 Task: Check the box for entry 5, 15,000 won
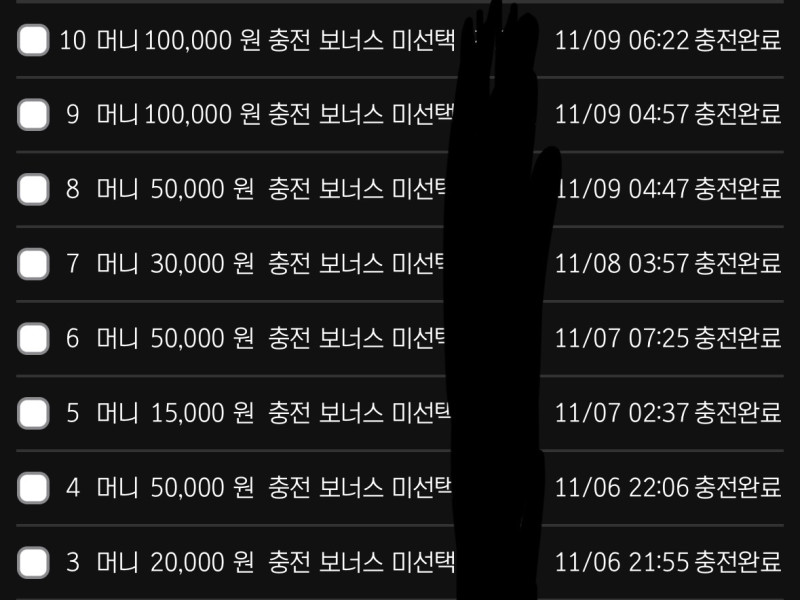point(34,412)
